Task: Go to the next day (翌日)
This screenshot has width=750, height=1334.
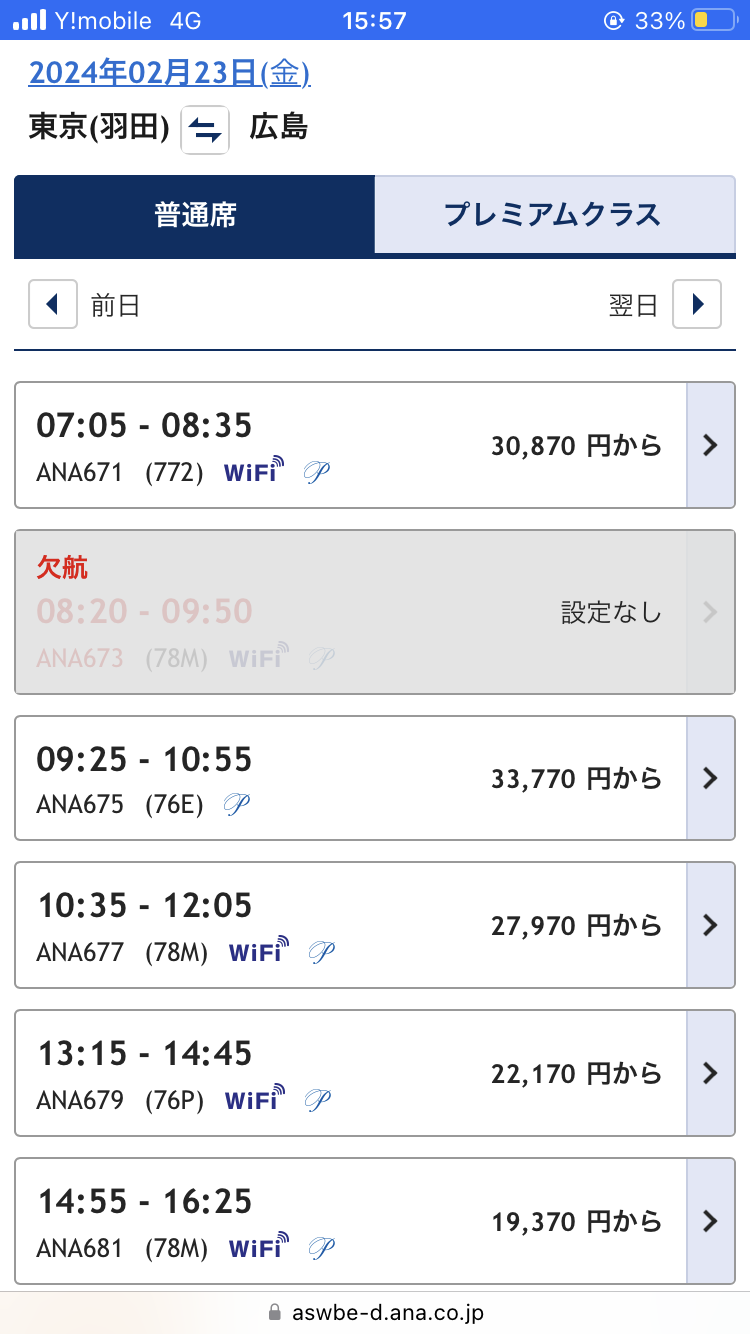Action: coord(696,305)
